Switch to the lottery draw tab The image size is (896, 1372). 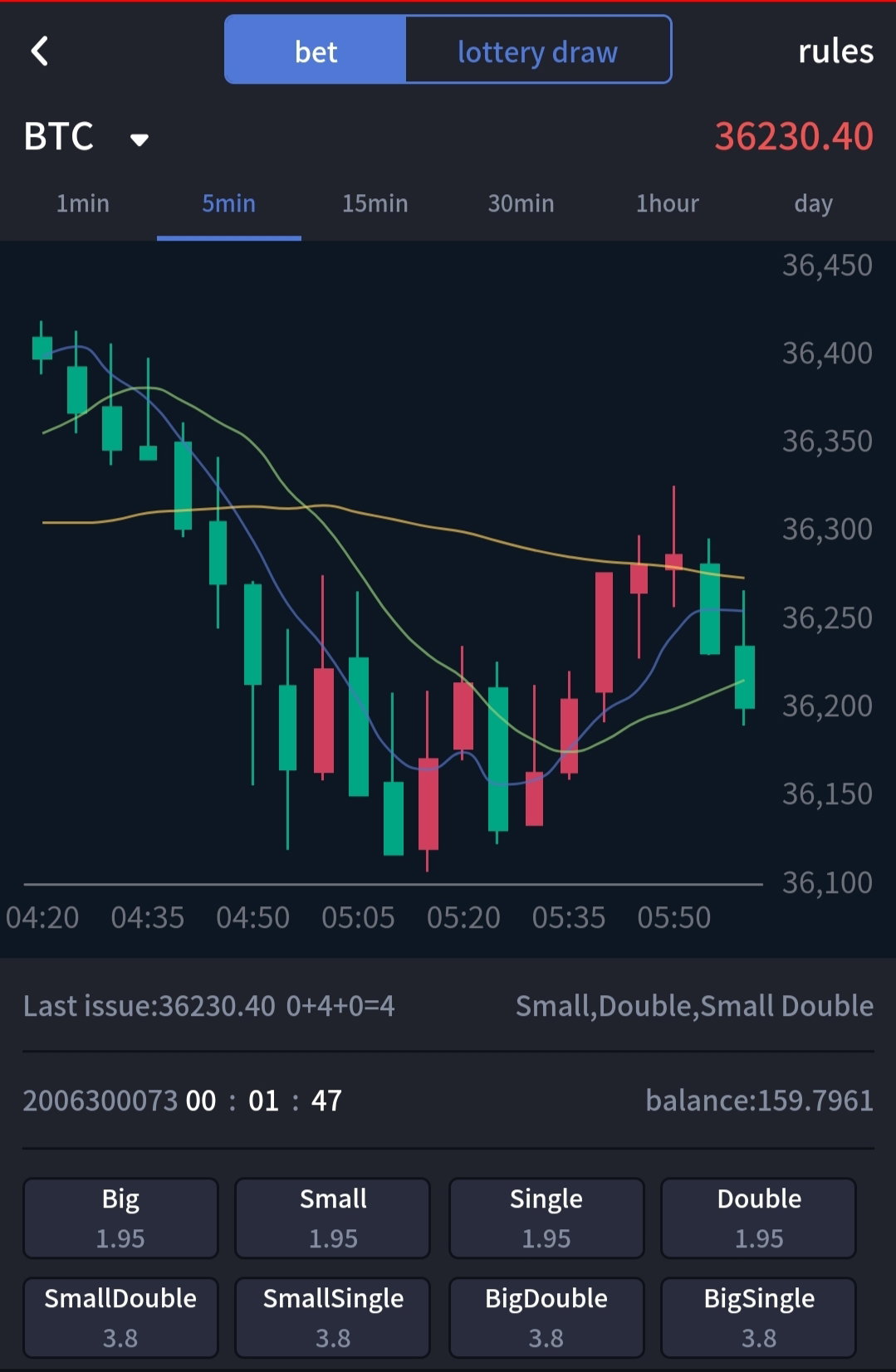[x=538, y=50]
